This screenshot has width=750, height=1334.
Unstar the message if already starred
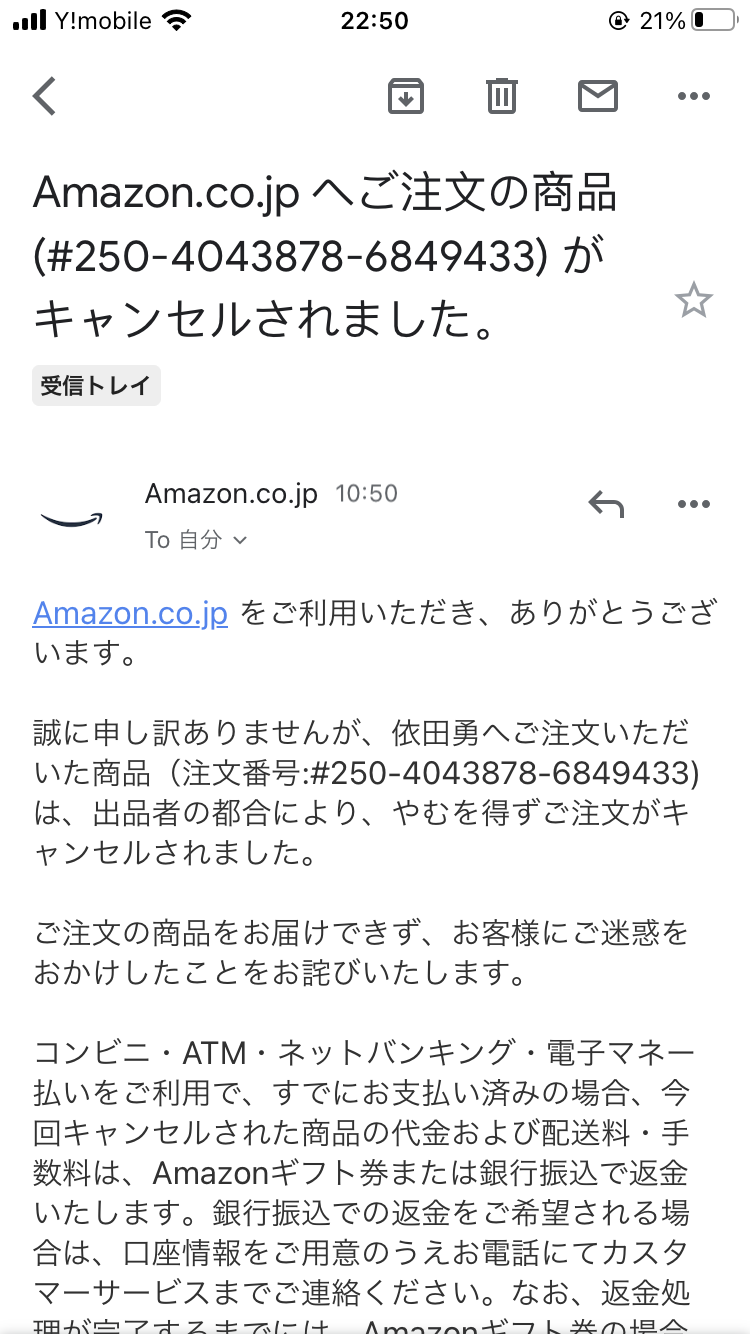click(x=695, y=299)
